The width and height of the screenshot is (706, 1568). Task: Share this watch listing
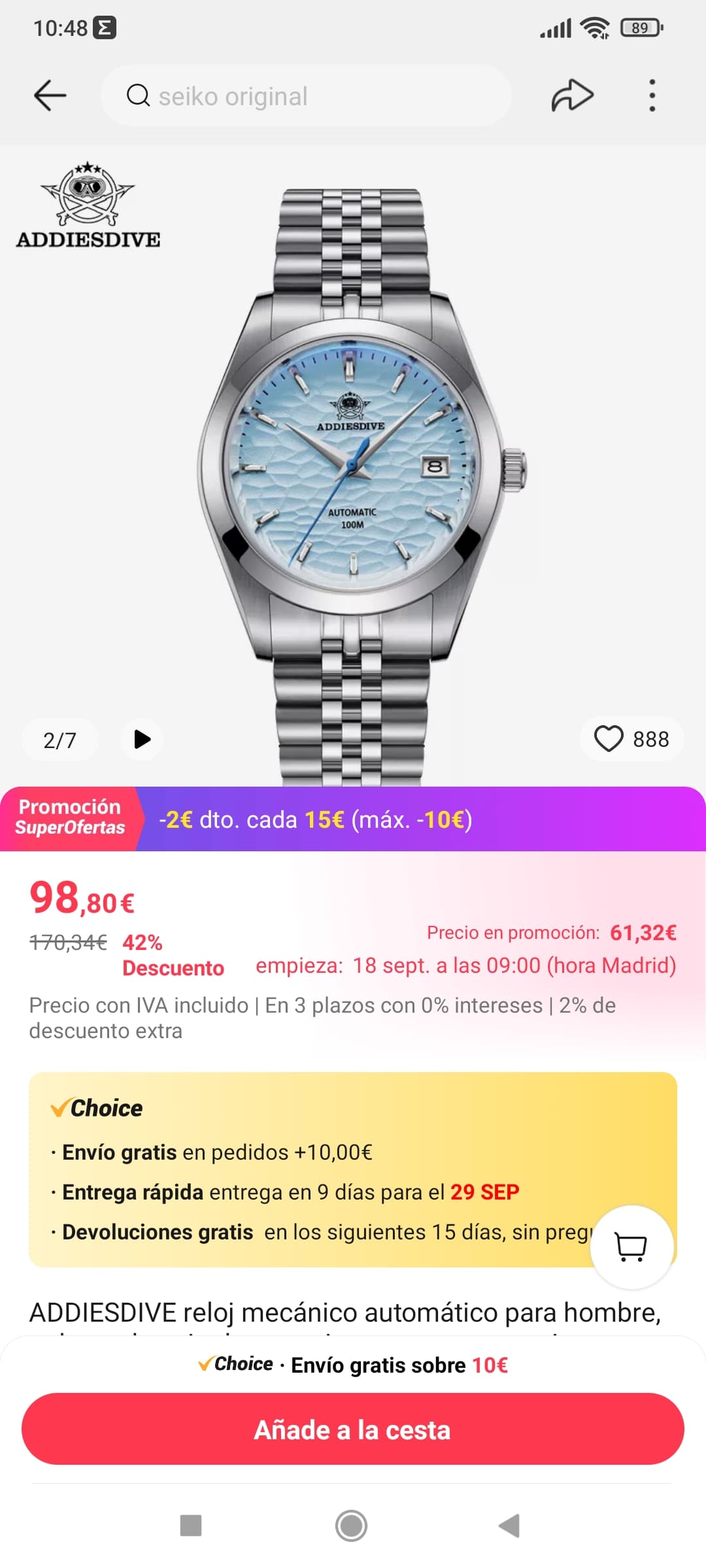coord(572,96)
